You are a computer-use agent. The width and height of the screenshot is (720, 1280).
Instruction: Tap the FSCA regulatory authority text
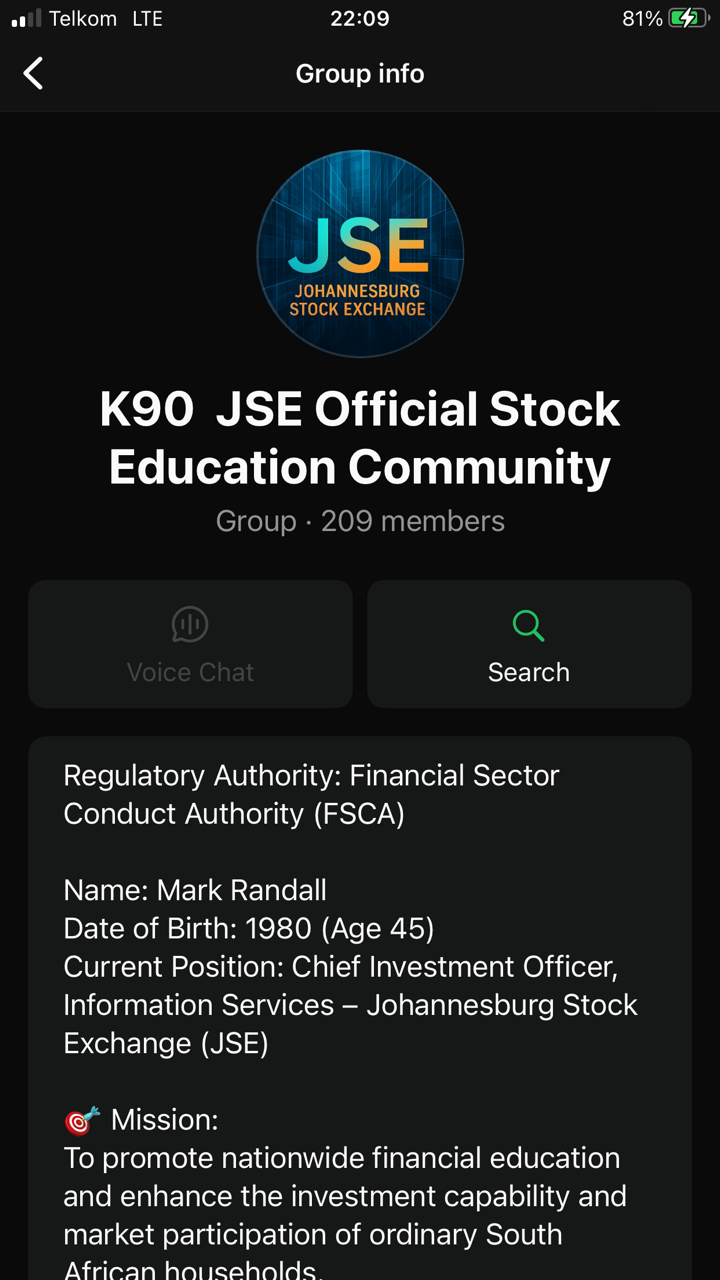[x=310, y=794]
